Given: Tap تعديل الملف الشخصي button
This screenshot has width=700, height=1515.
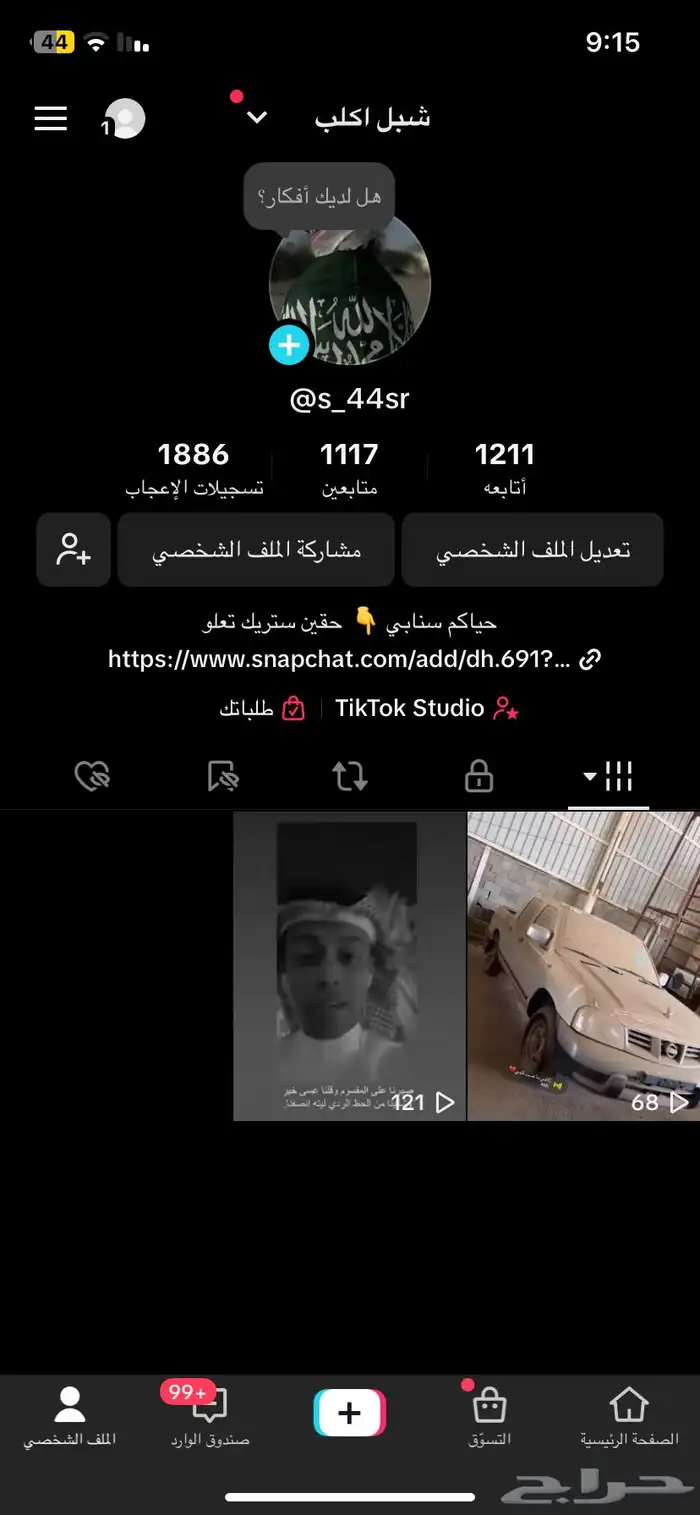Looking at the screenshot, I should point(532,550).
